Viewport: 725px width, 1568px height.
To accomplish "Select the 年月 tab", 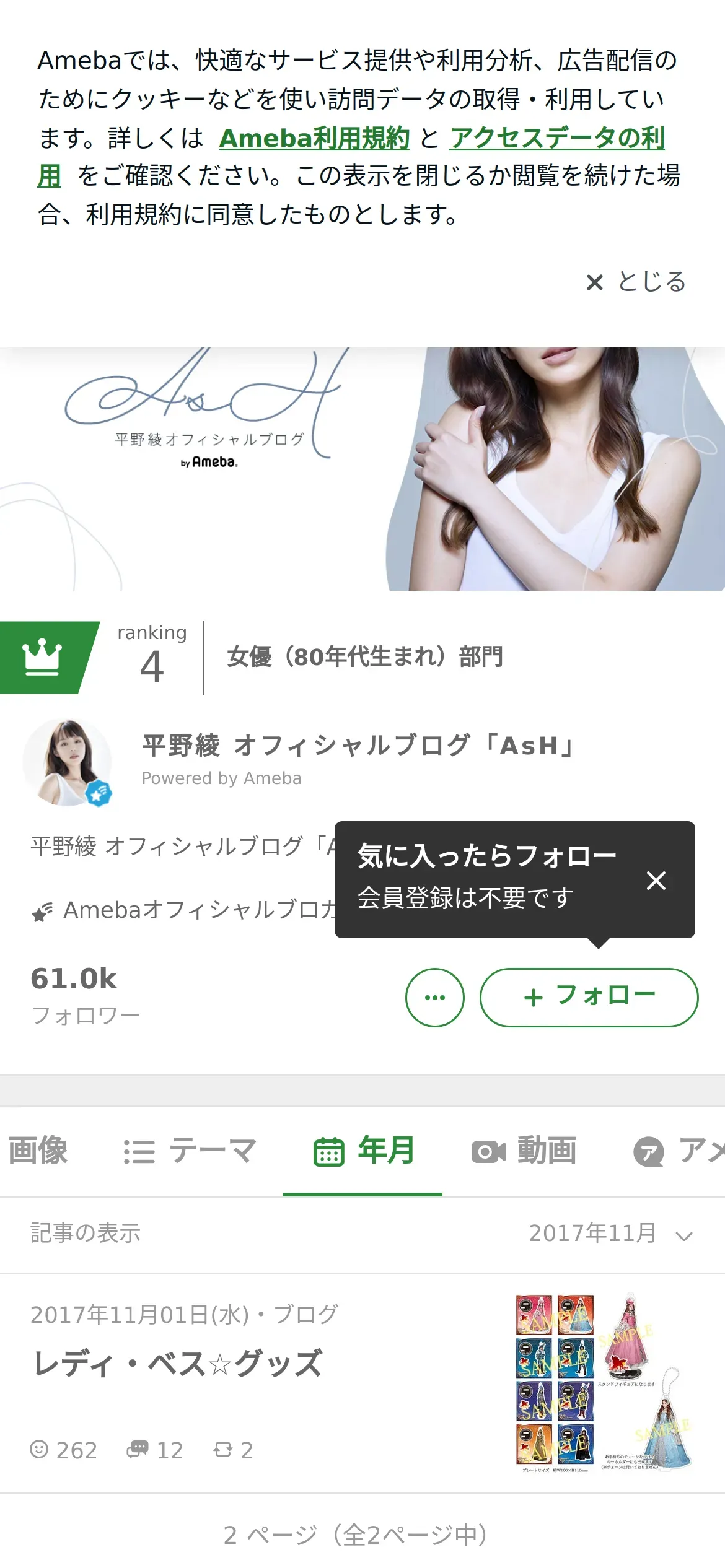I will point(363,1151).
